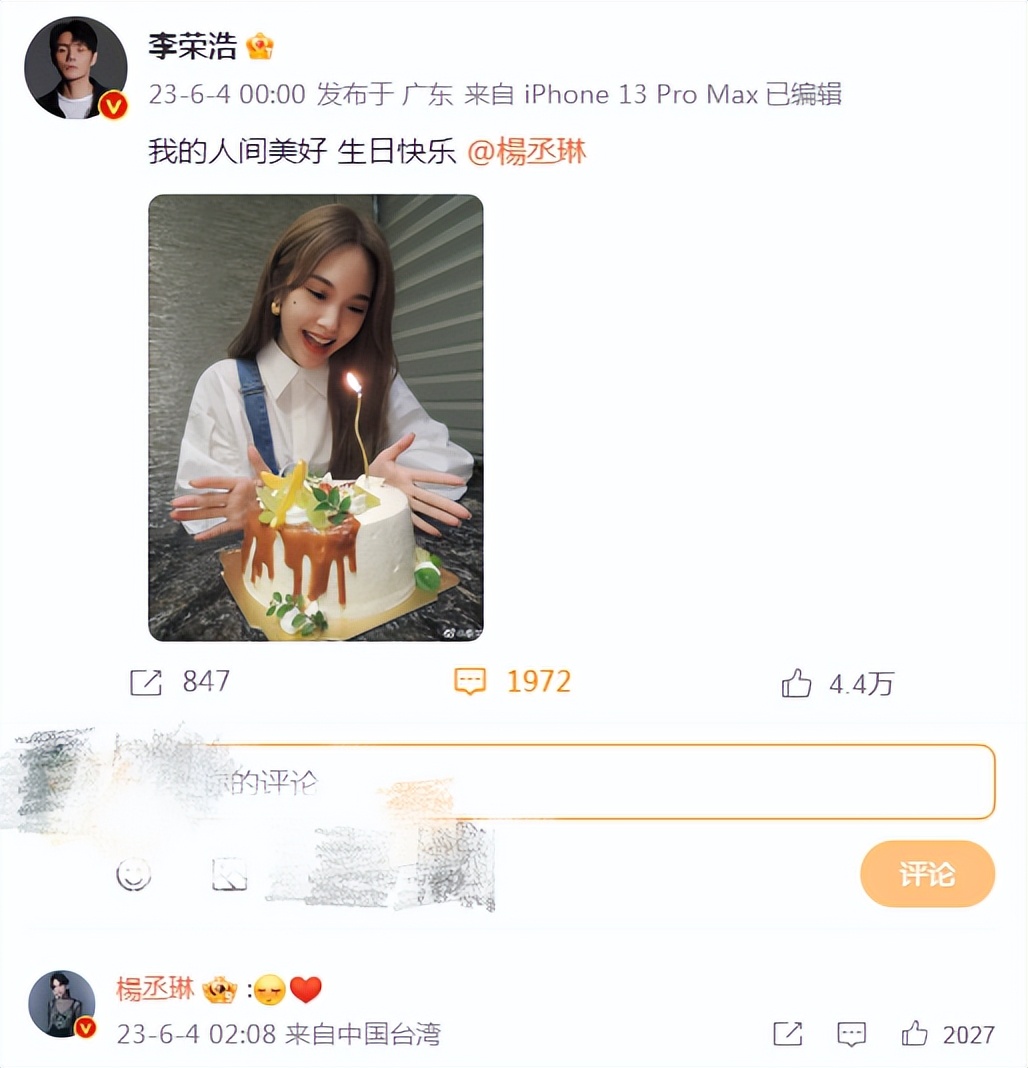1028x1068 pixels.
Task: Click the image upload icon in the comment area
Action: click(x=228, y=873)
